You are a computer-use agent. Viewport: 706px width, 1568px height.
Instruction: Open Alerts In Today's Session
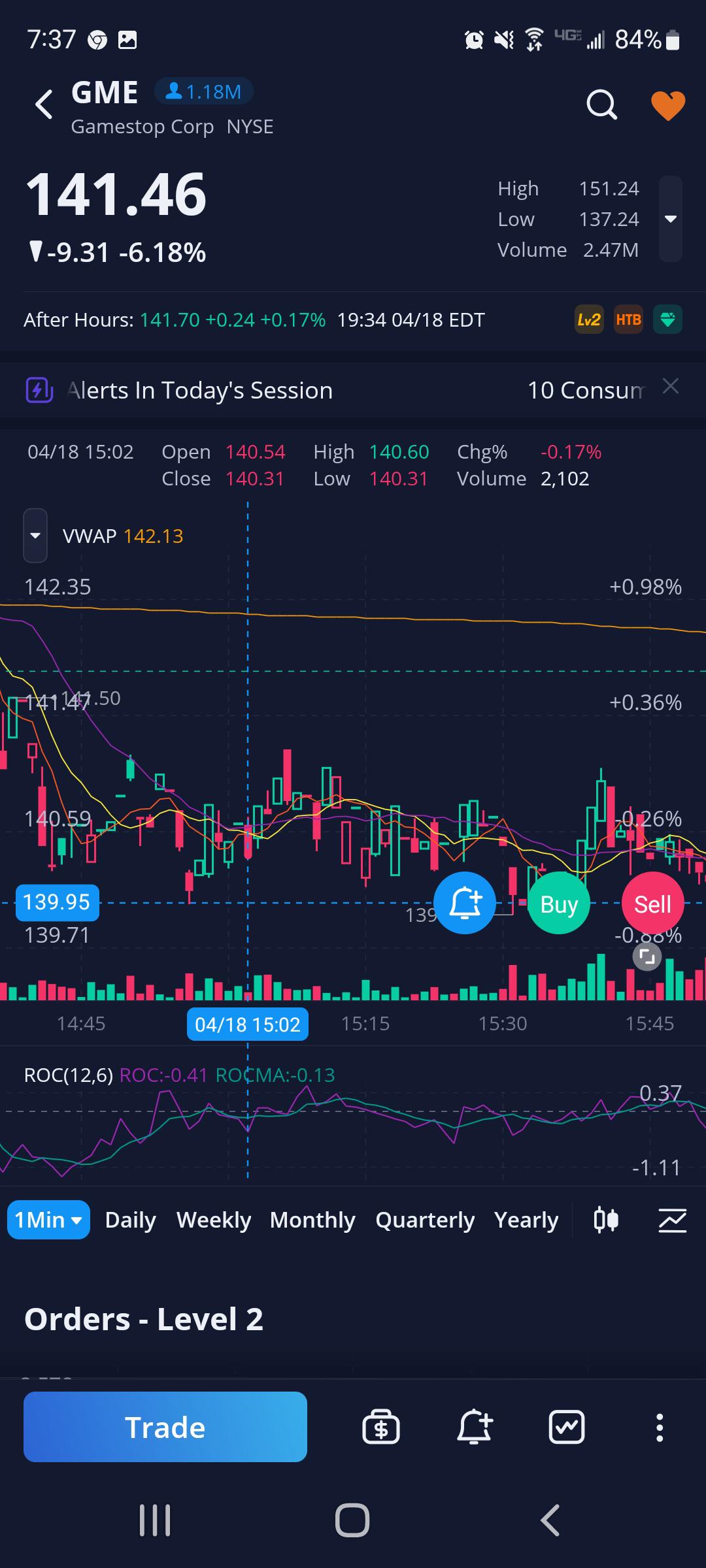[x=199, y=390]
